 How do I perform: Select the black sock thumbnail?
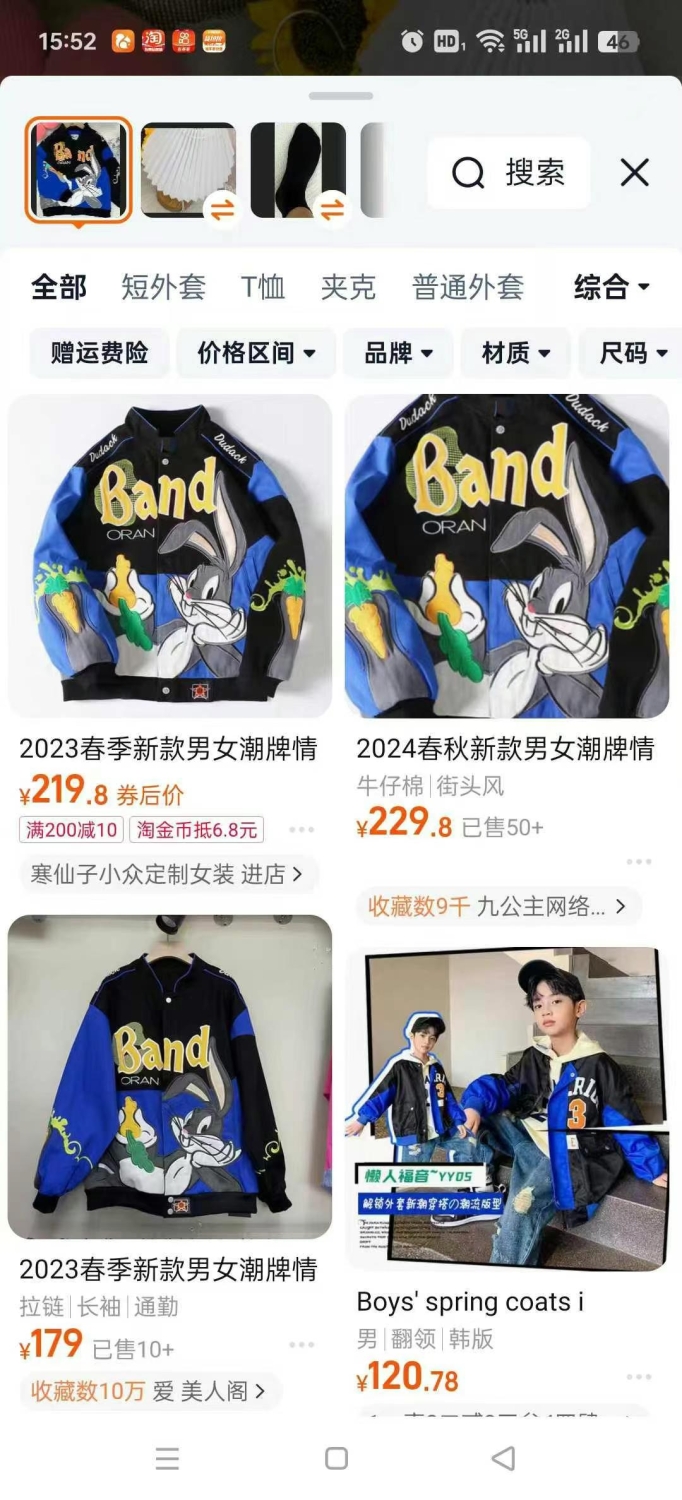tap(298, 170)
